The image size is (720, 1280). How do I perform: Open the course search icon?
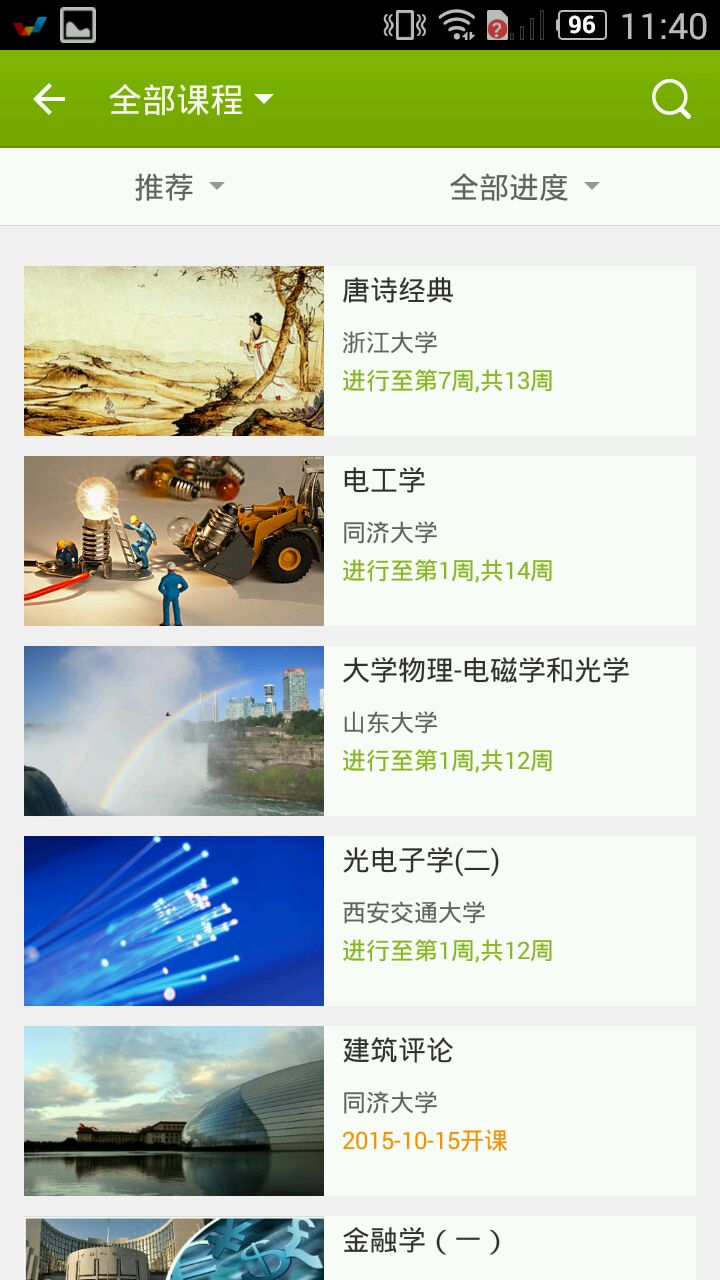(670, 99)
